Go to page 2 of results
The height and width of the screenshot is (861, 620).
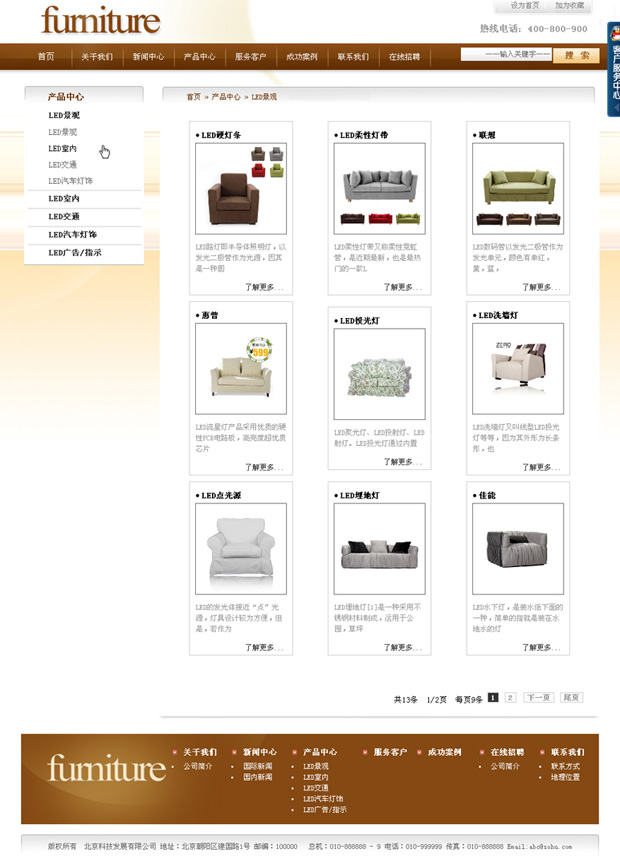pyautogui.click(x=510, y=697)
